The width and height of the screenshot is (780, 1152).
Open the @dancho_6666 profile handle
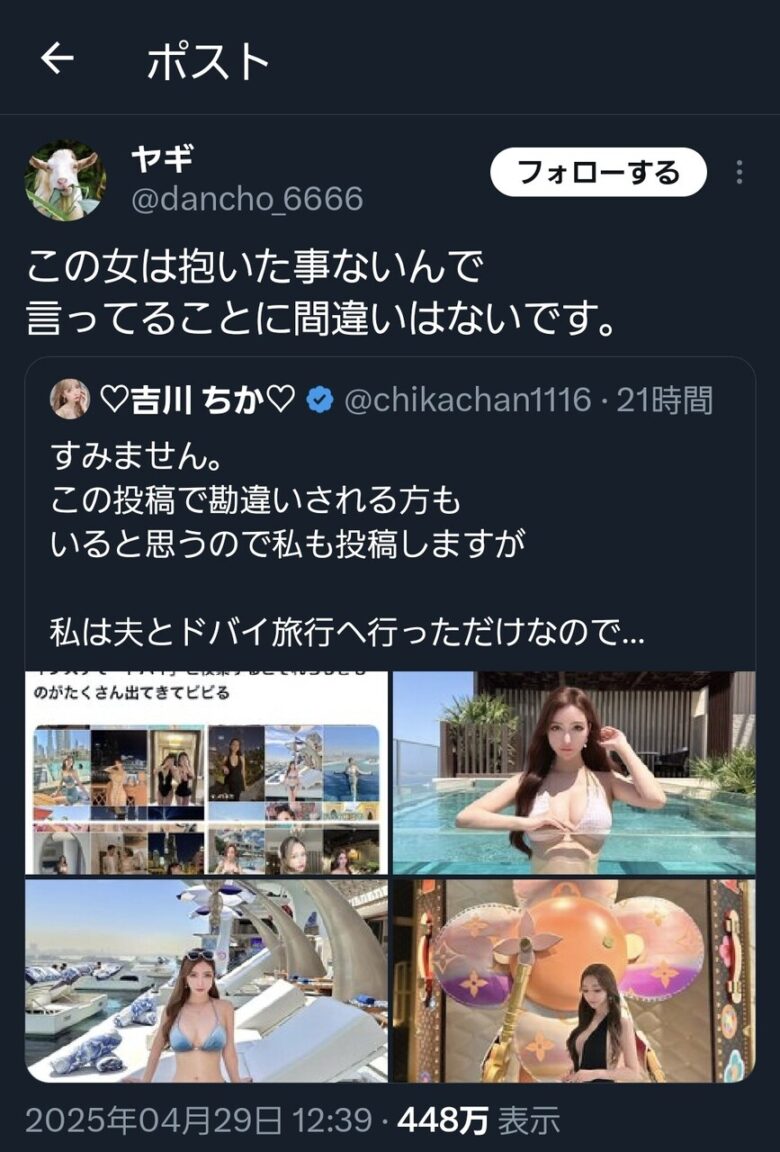[x=247, y=199]
